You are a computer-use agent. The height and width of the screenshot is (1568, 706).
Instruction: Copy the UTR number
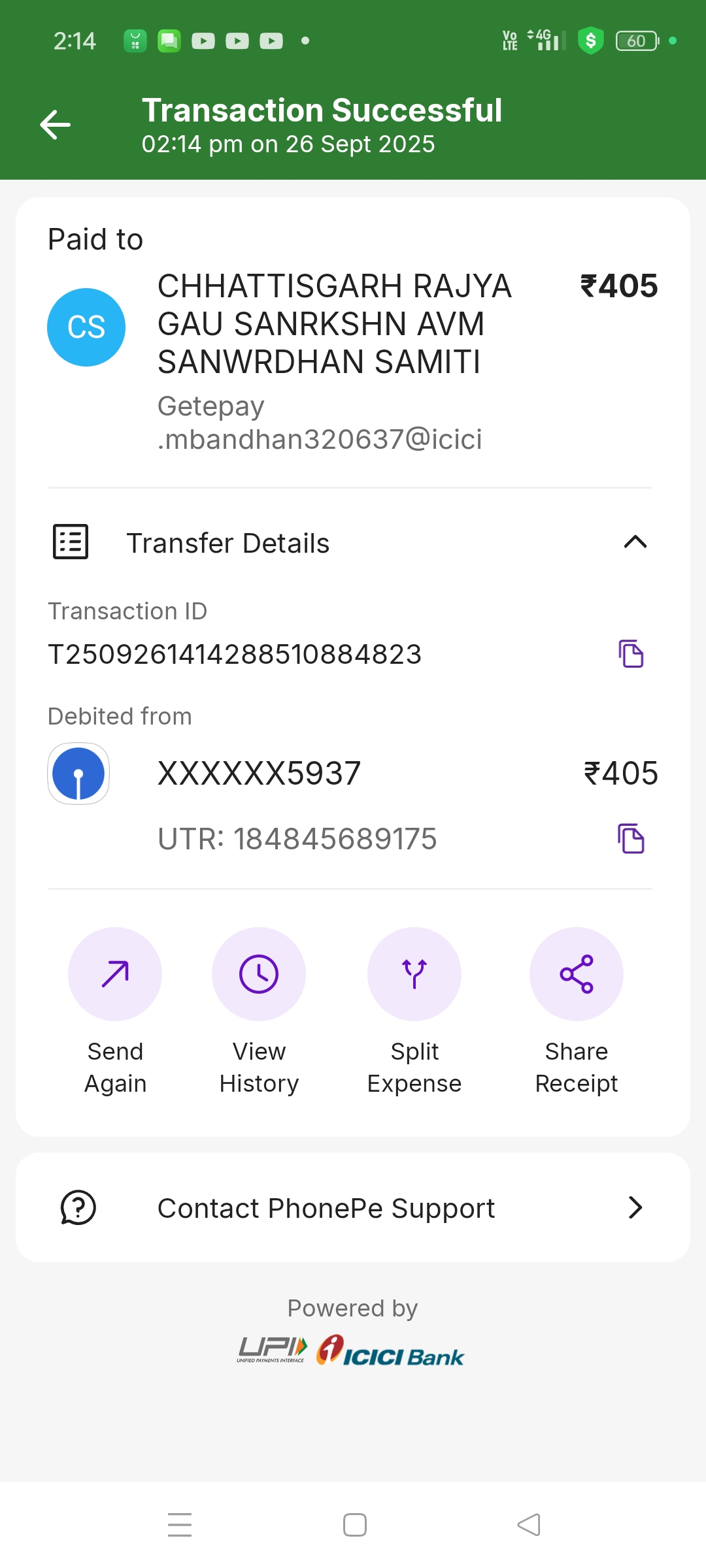631,839
